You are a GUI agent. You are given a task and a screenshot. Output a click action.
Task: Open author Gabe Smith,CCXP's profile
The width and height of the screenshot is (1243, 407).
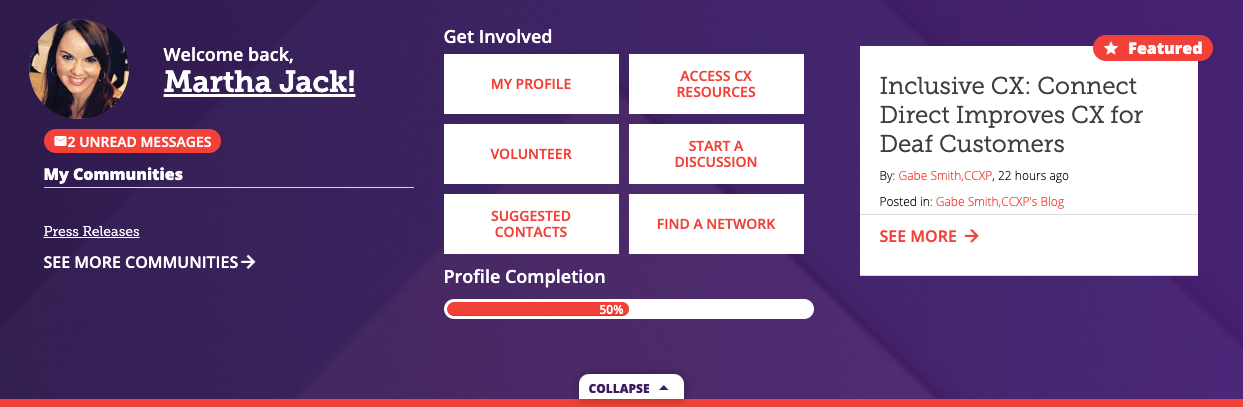[x=945, y=175]
